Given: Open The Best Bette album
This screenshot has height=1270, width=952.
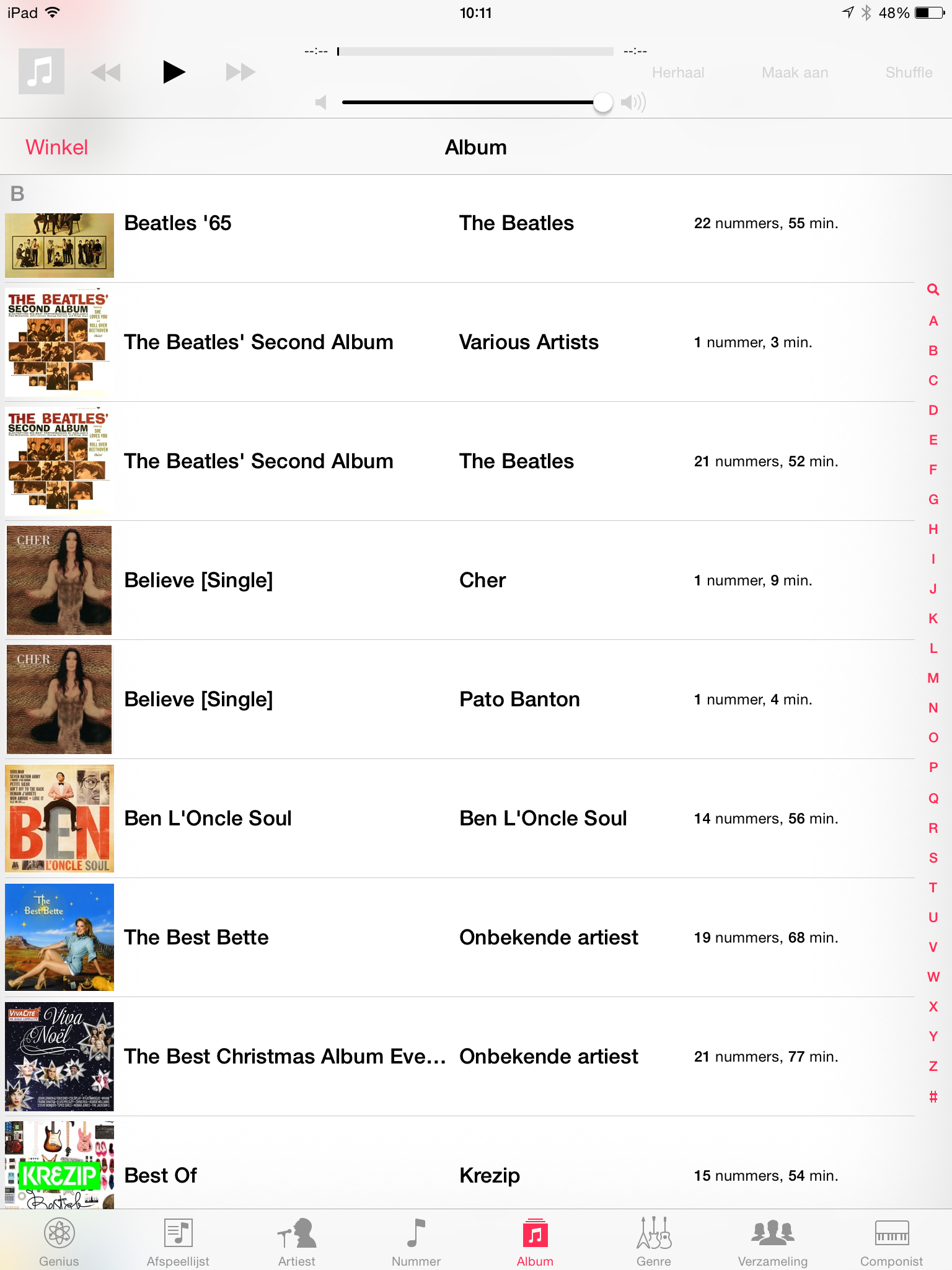Looking at the screenshot, I should 196,938.
